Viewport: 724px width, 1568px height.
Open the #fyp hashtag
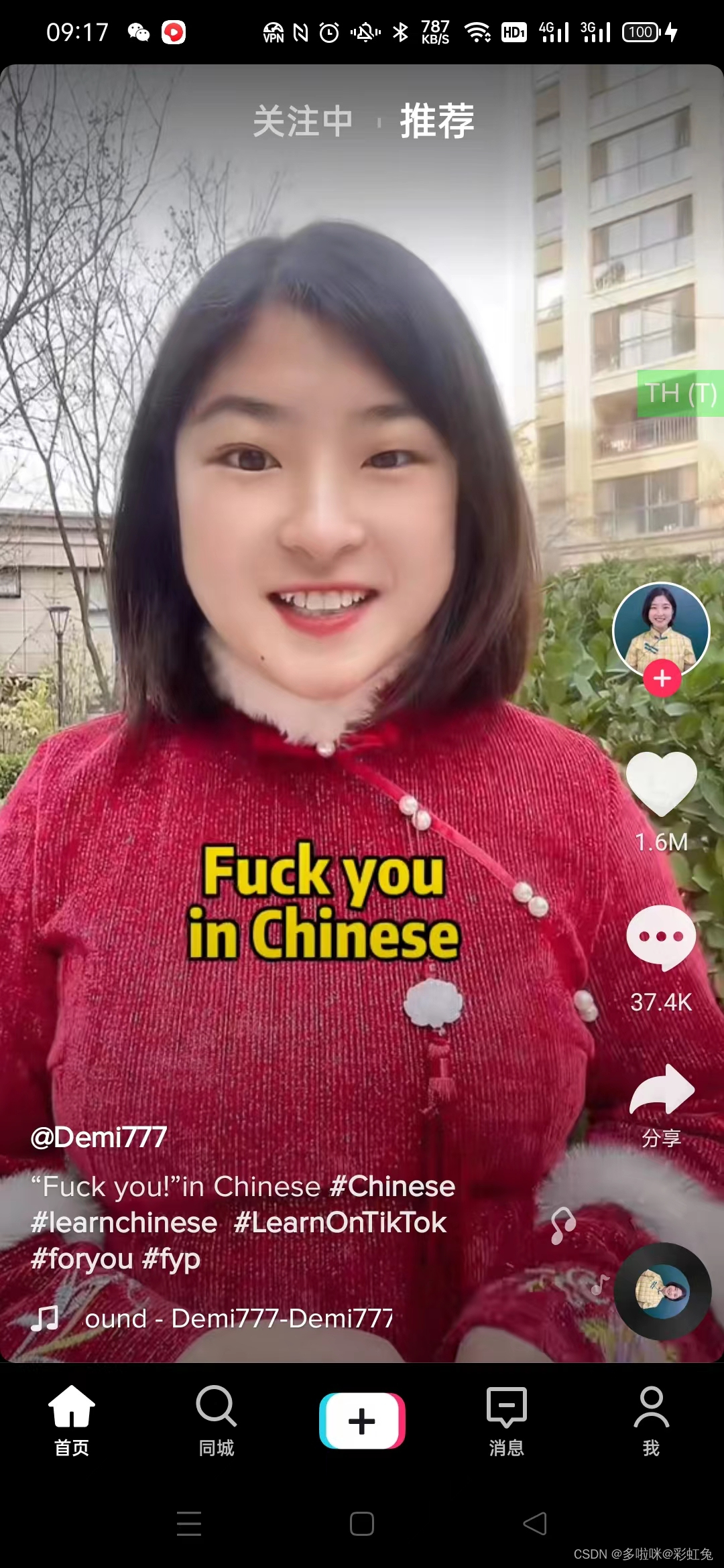coord(171,1259)
